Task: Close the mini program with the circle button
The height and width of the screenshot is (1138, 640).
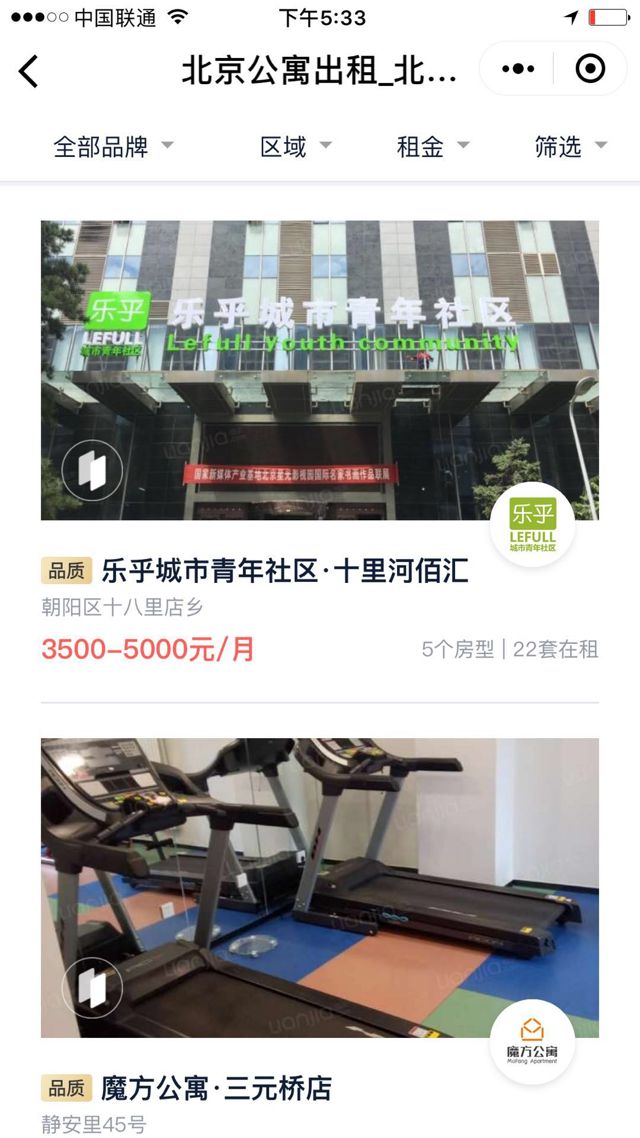Action: [590, 69]
